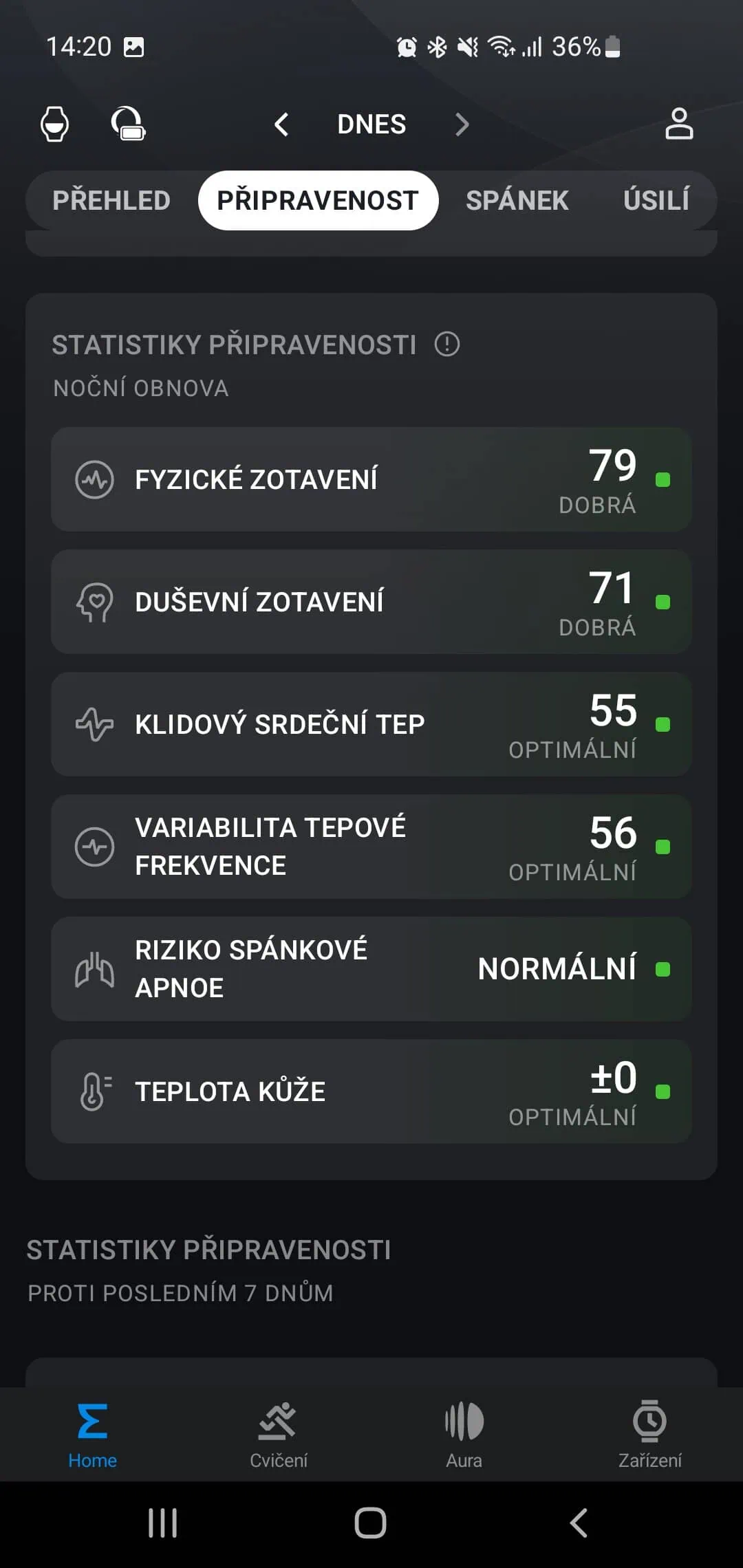
Task: Switch to the PŘEHLED tab
Action: click(111, 201)
